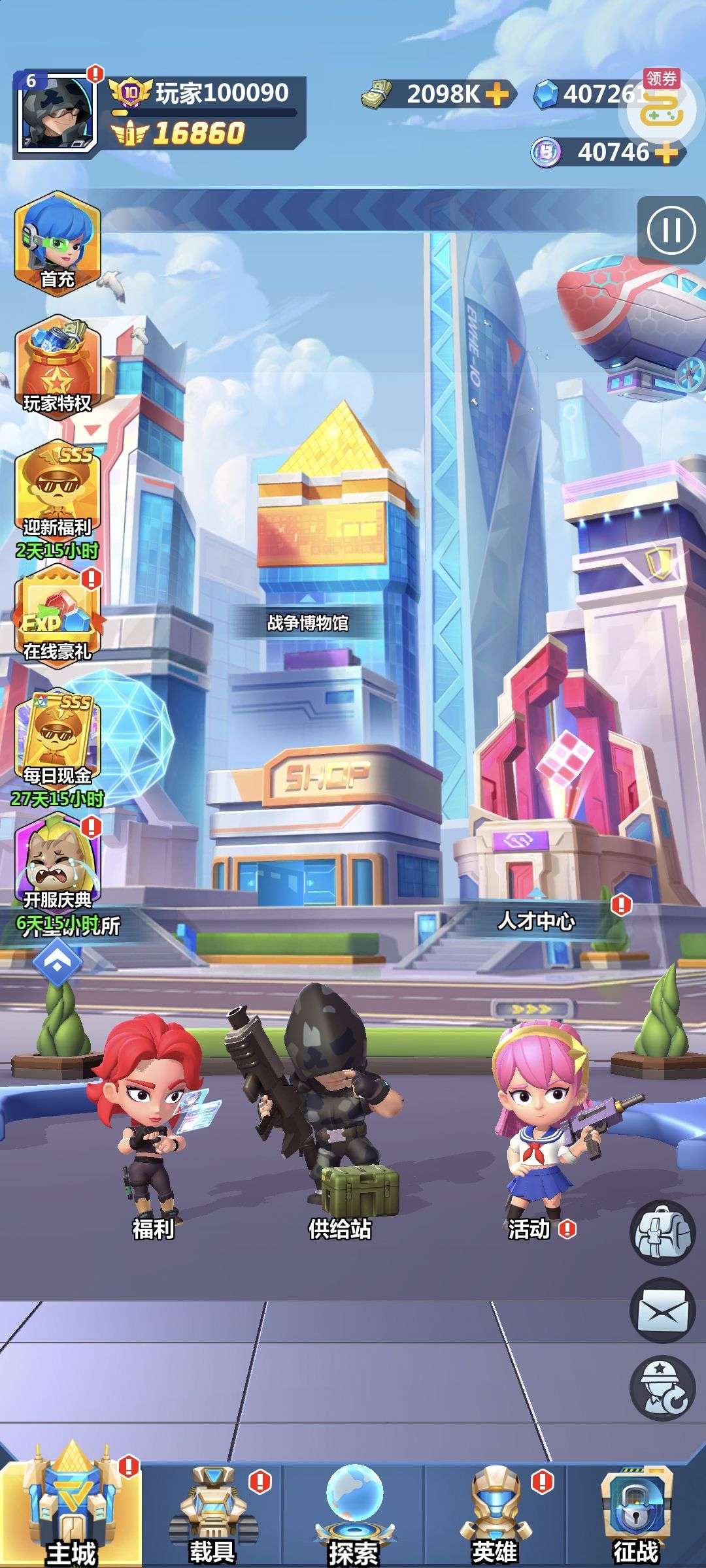The image size is (706, 1568).
Task: Open the backpack inventory
Action: pyautogui.click(x=662, y=1233)
